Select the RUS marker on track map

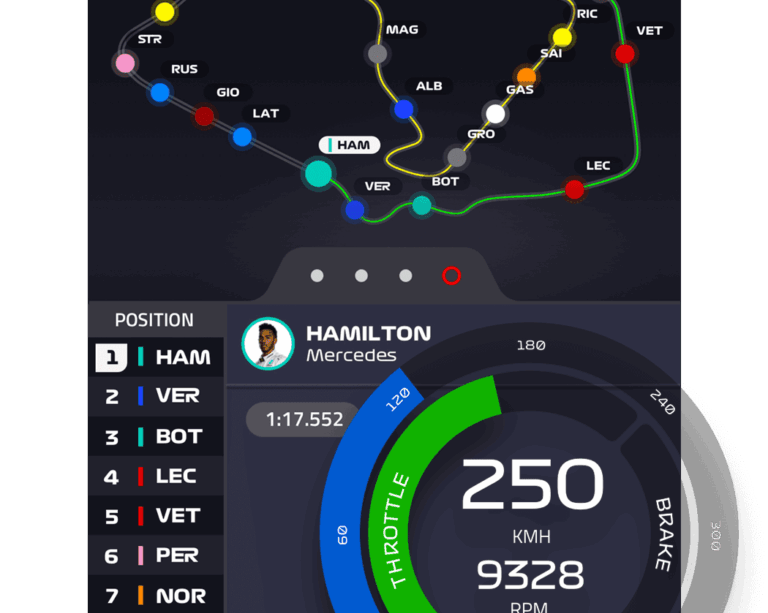pyautogui.click(x=160, y=93)
